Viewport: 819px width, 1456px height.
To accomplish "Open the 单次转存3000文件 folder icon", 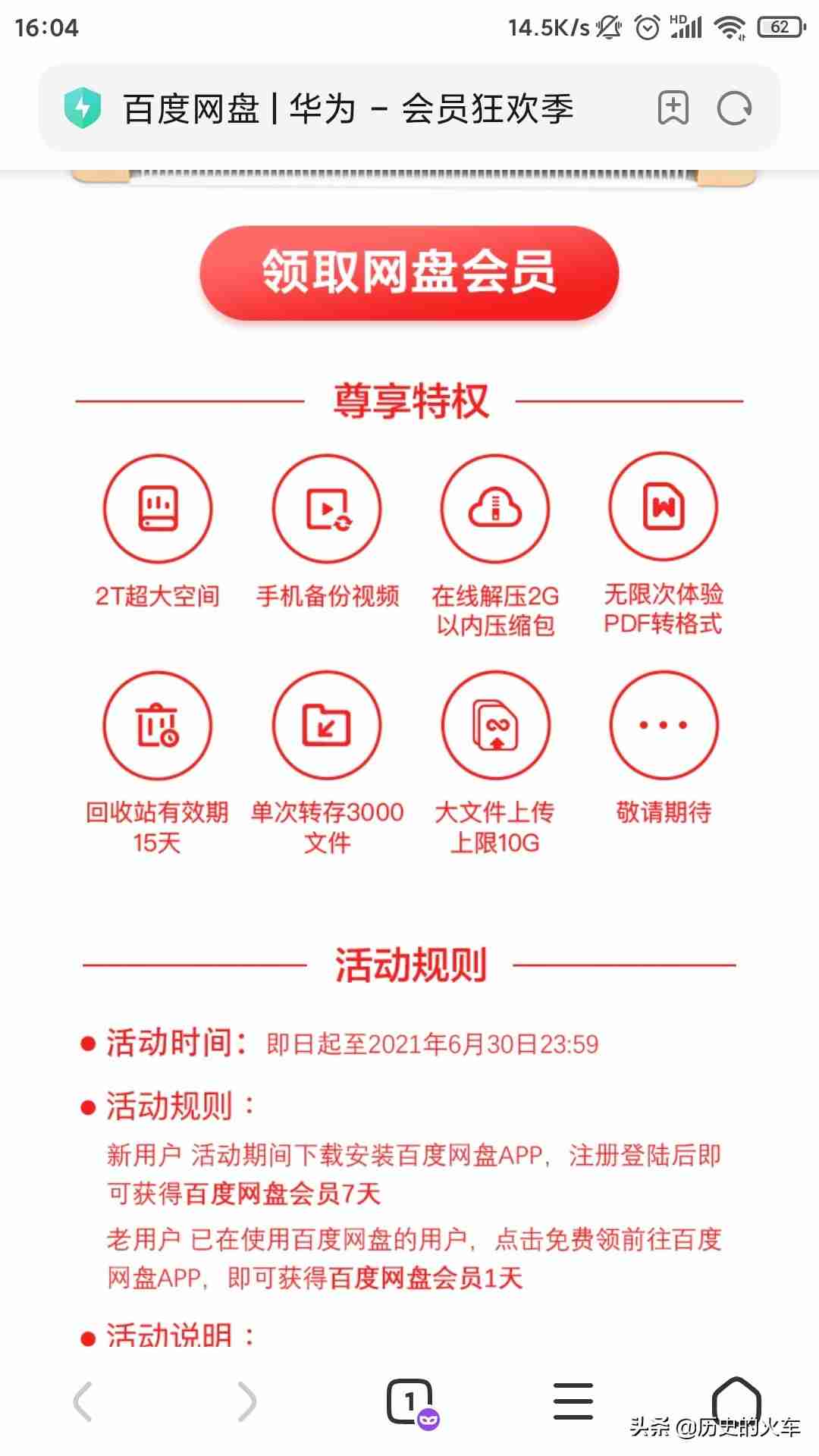I will coord(327,725).
